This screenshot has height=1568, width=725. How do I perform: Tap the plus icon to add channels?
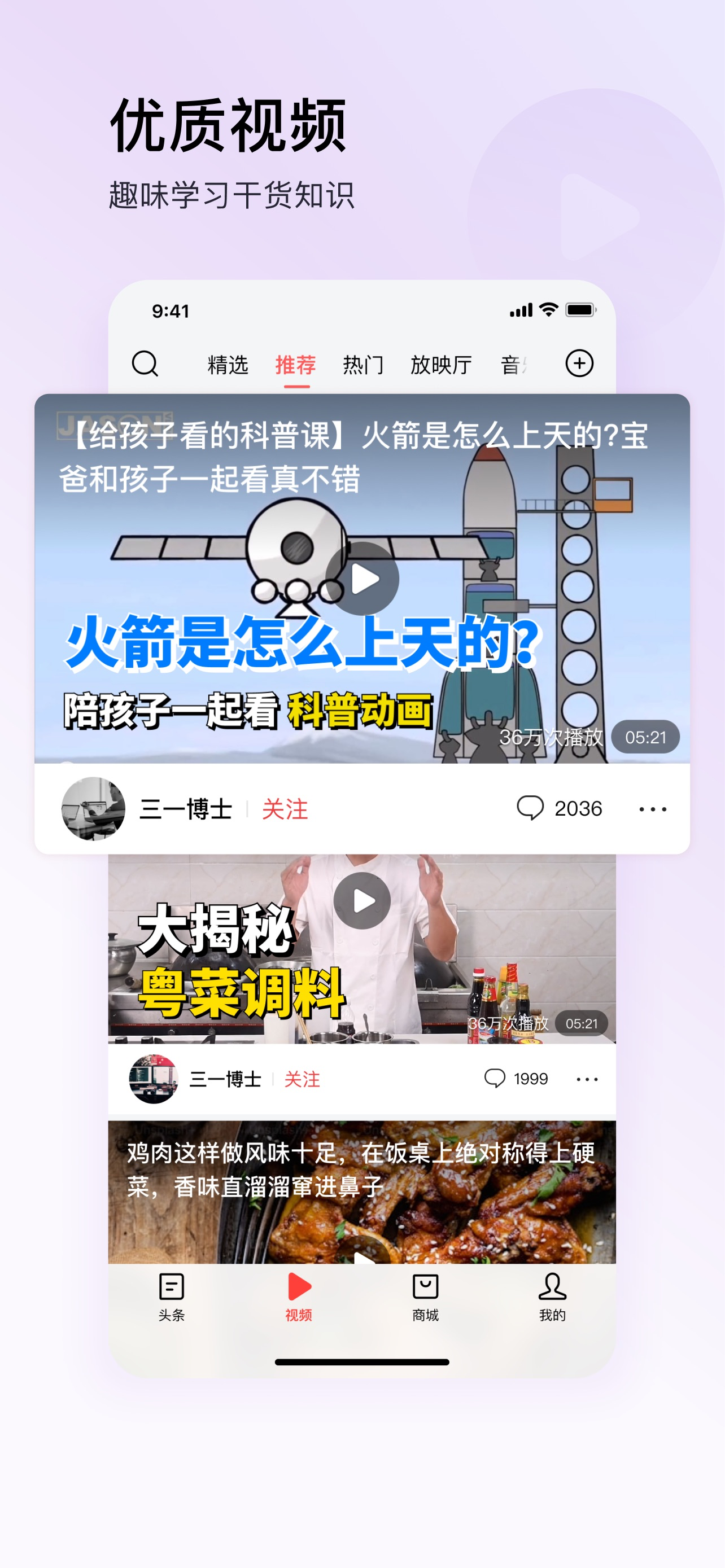pos(580,363)
